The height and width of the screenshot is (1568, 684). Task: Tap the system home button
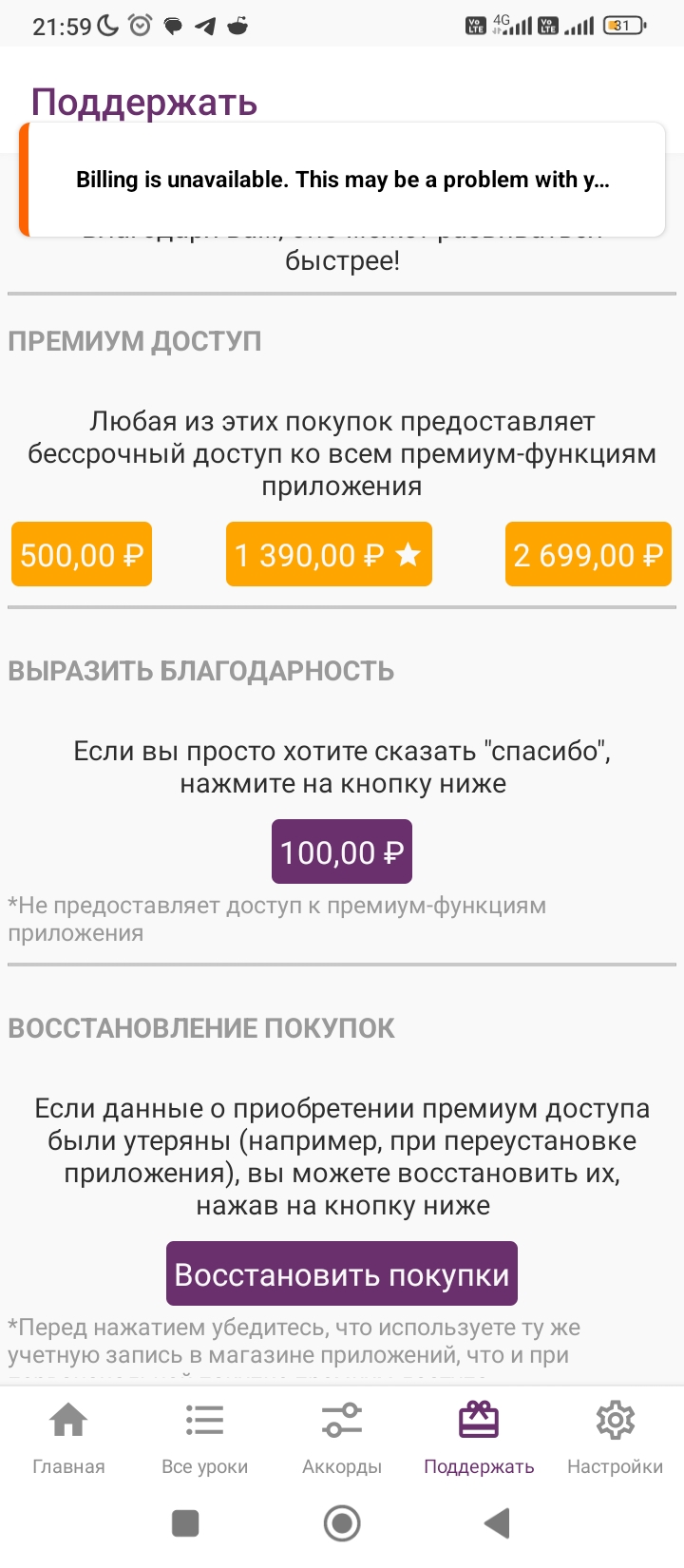[342, 1523]
